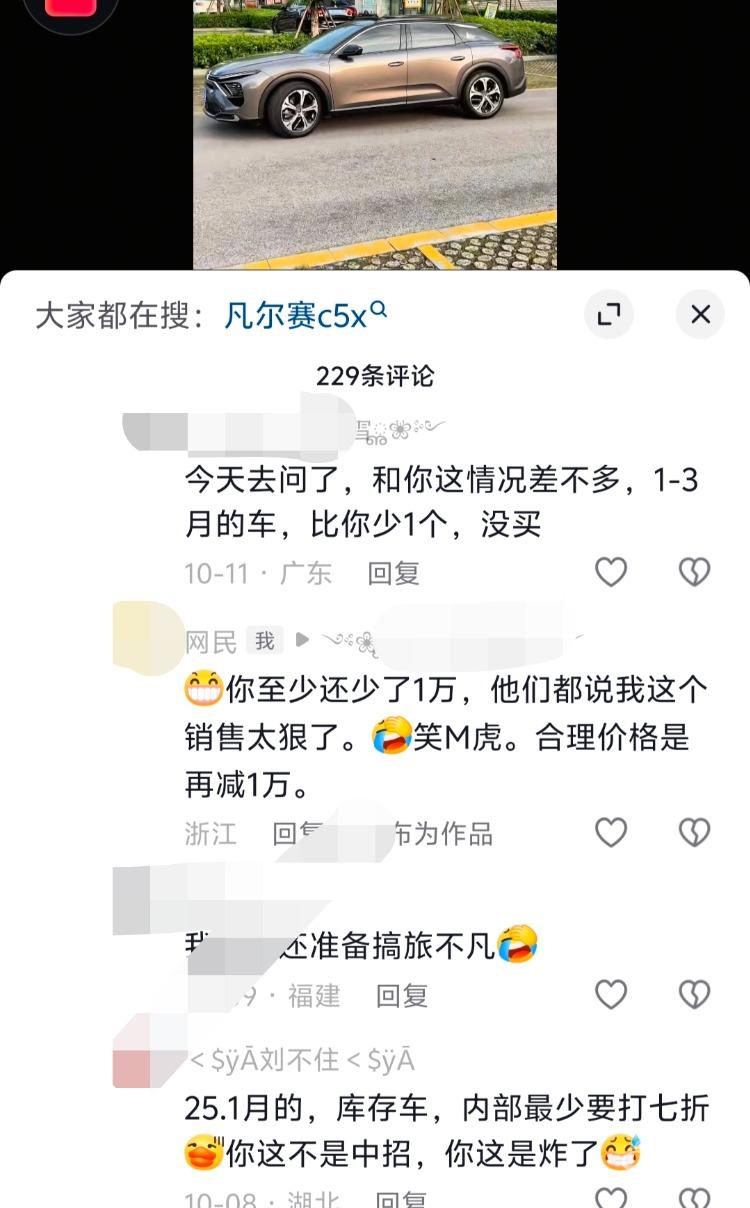Open 刘不住 commenter's profile
This screenshot has width=750, height=1208.
point(301,1060)
